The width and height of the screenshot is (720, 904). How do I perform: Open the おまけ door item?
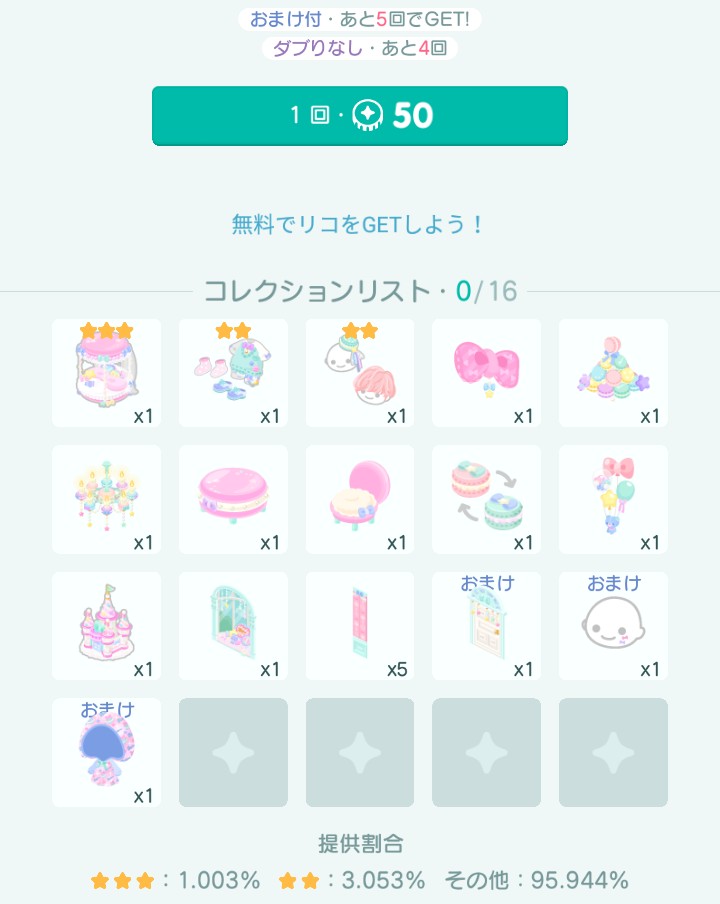coord(487,626)
